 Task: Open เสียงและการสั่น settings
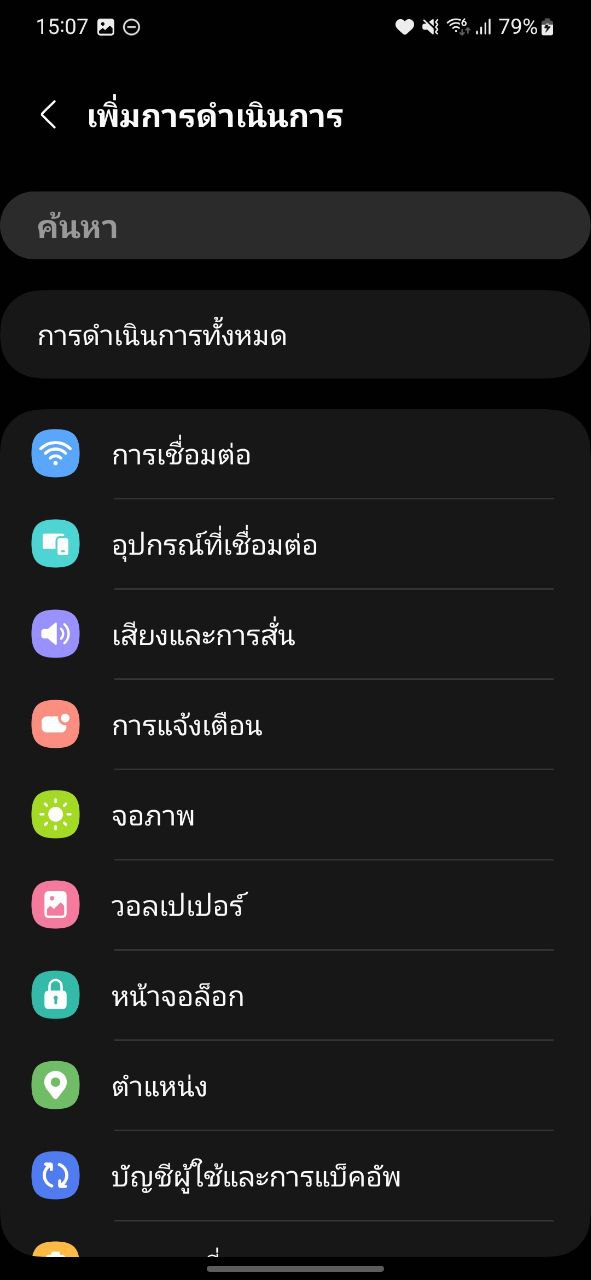click(295, 634)
